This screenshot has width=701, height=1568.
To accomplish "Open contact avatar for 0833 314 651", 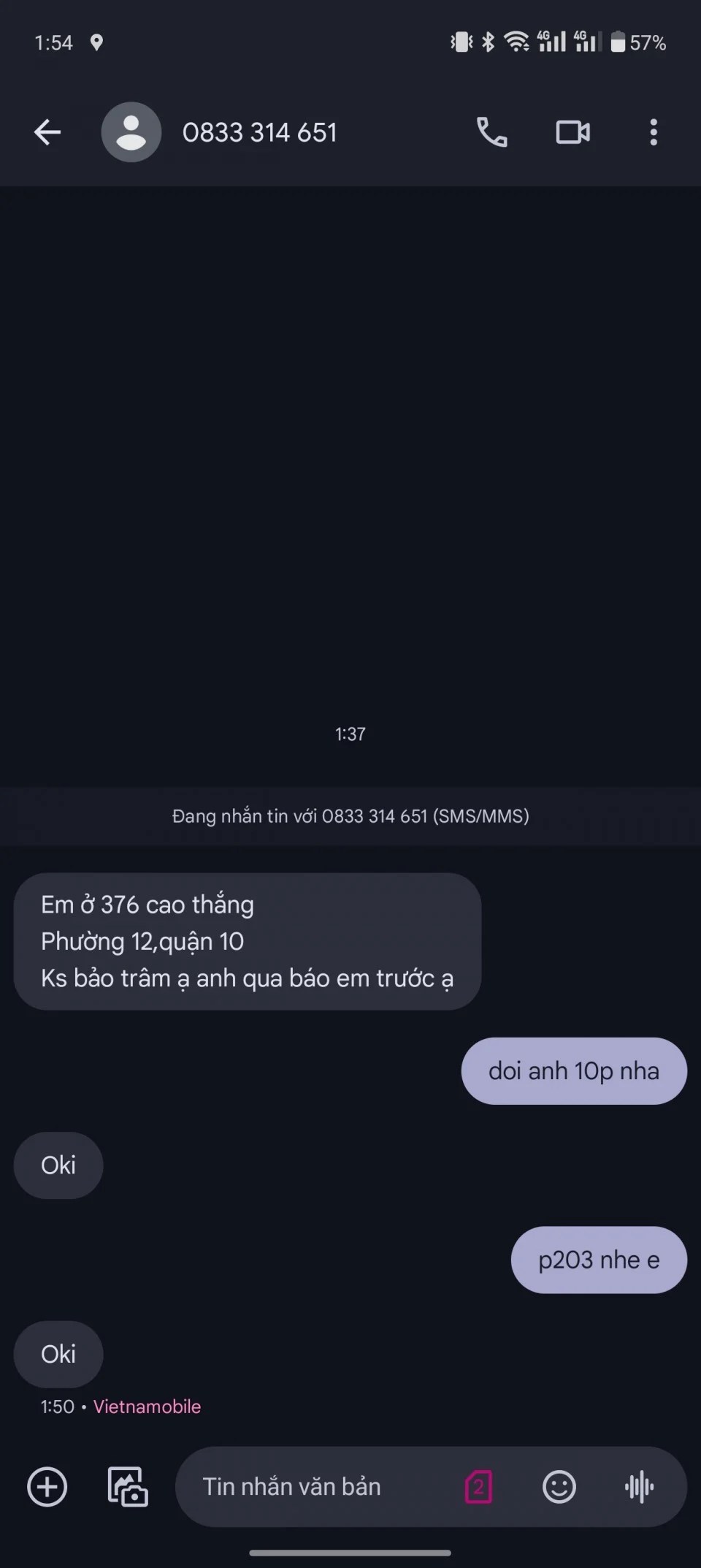I will click(x=131, y=132).
